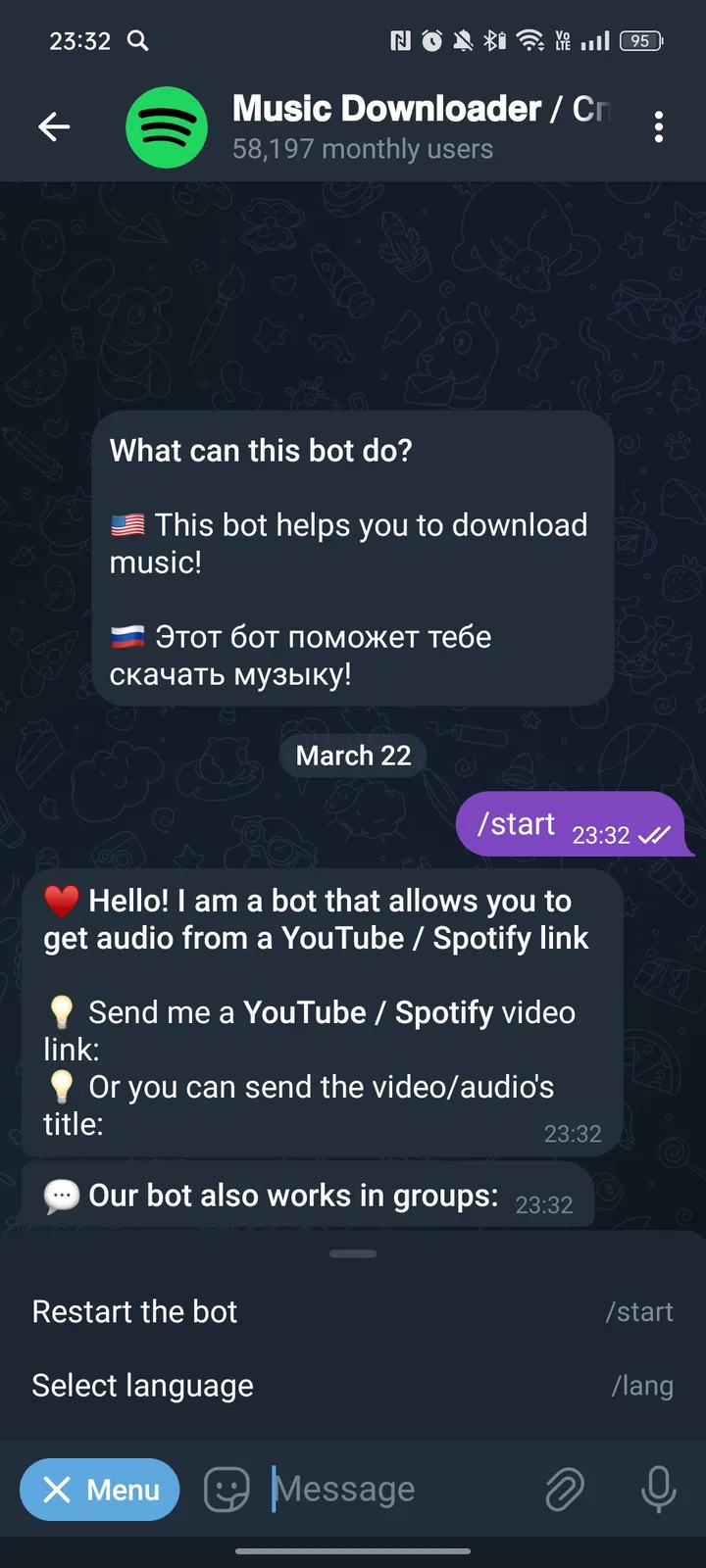The width and height of the screenshot is (706, 1568).
Task: Open the Music Downloader bot profile picture
Action: tap(167, 127)
